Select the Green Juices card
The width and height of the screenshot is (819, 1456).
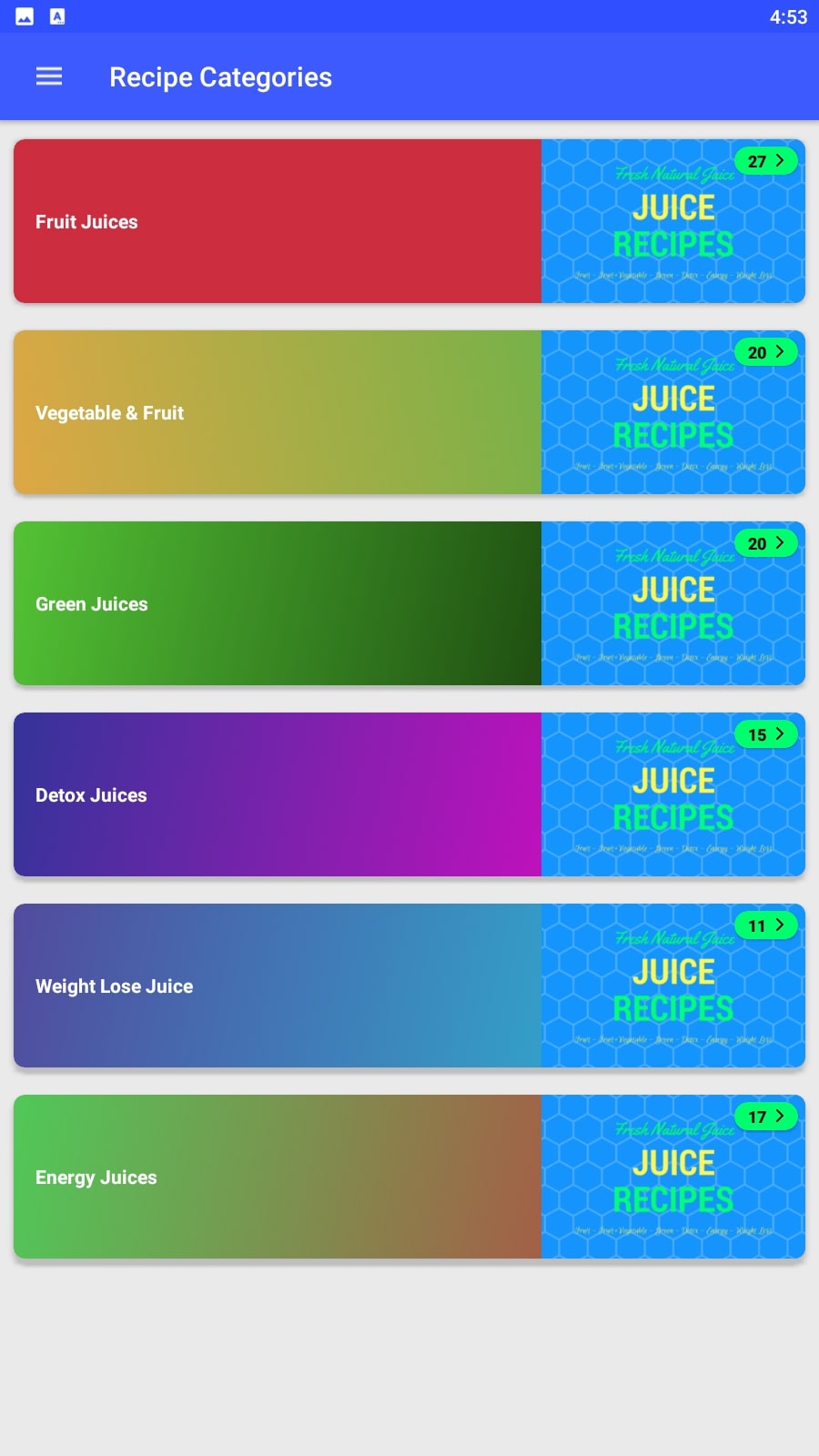[x=409, y=603]
